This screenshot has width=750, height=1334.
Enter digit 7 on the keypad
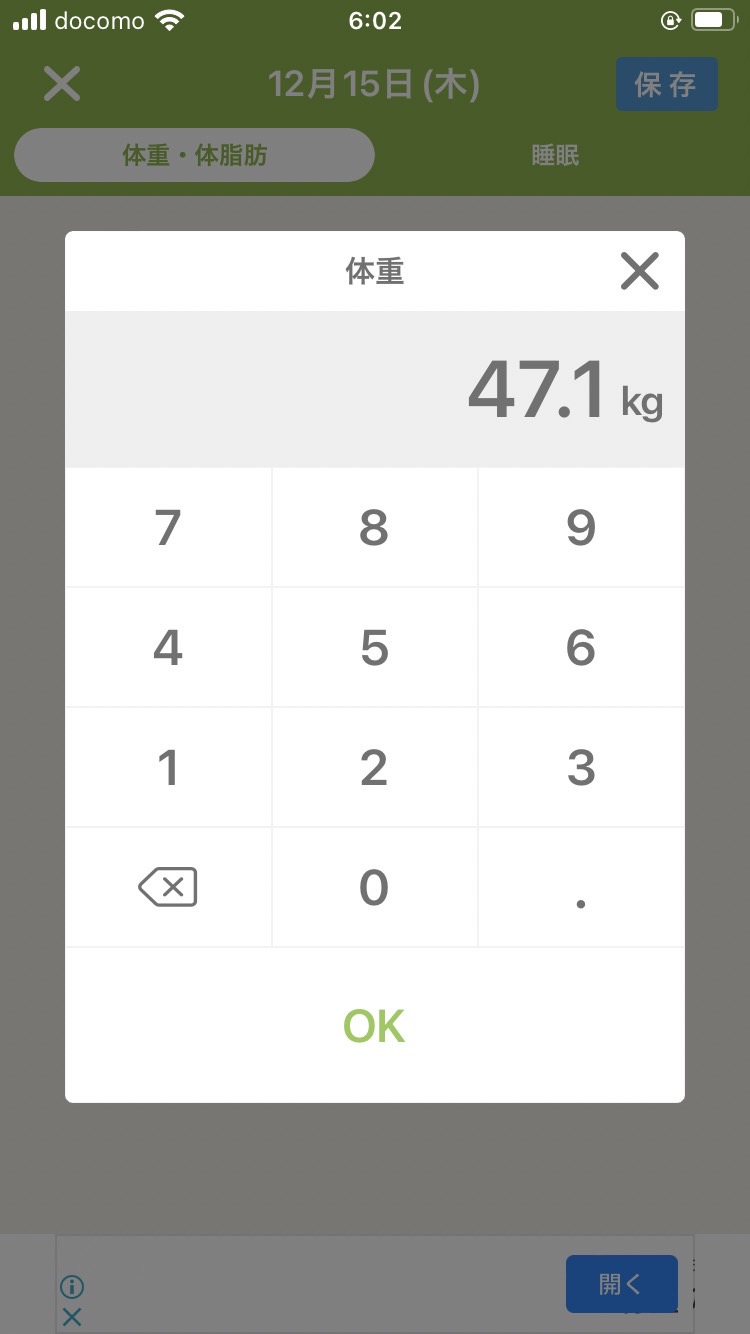coord(168,528)
